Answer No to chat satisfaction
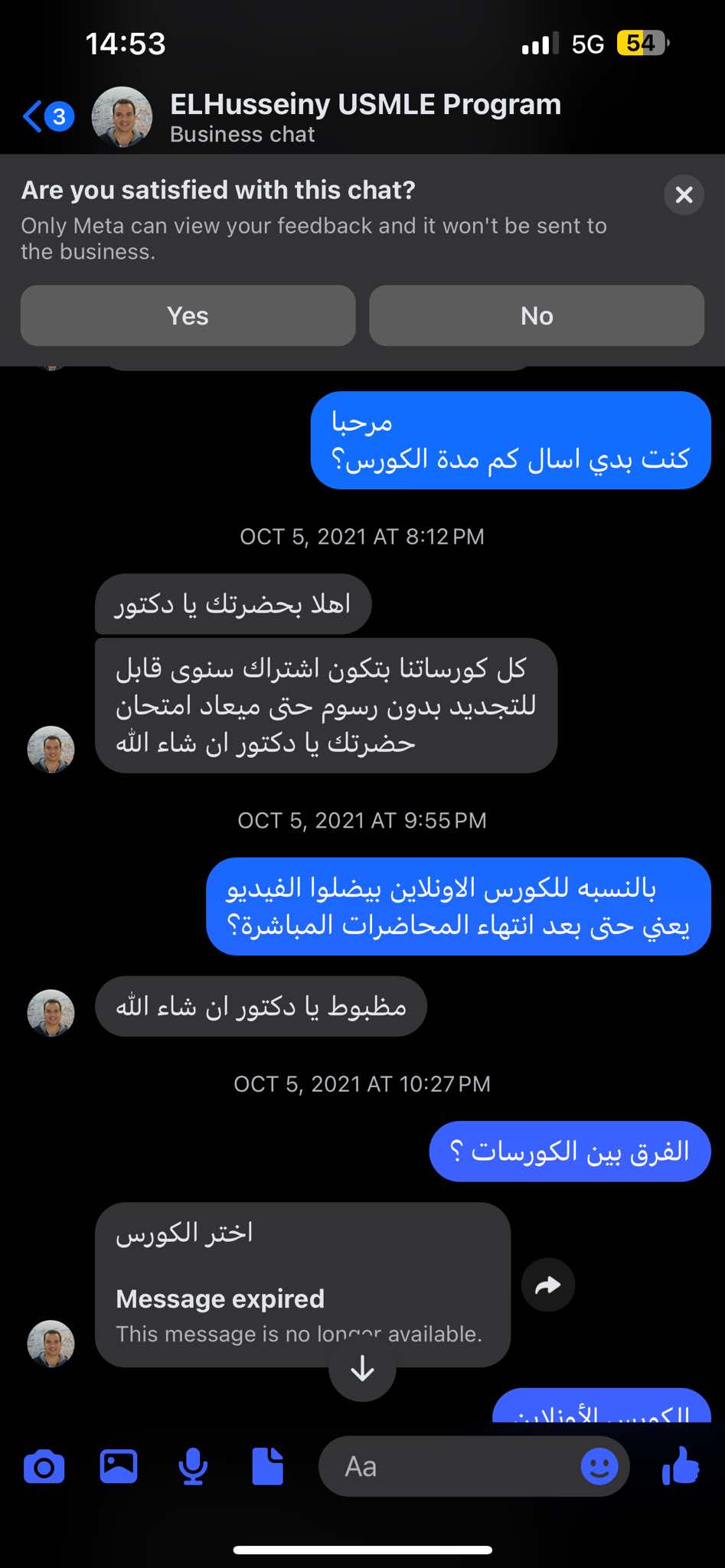The height and width of the screenshot is (1568, 725). (x=537, y=315)
